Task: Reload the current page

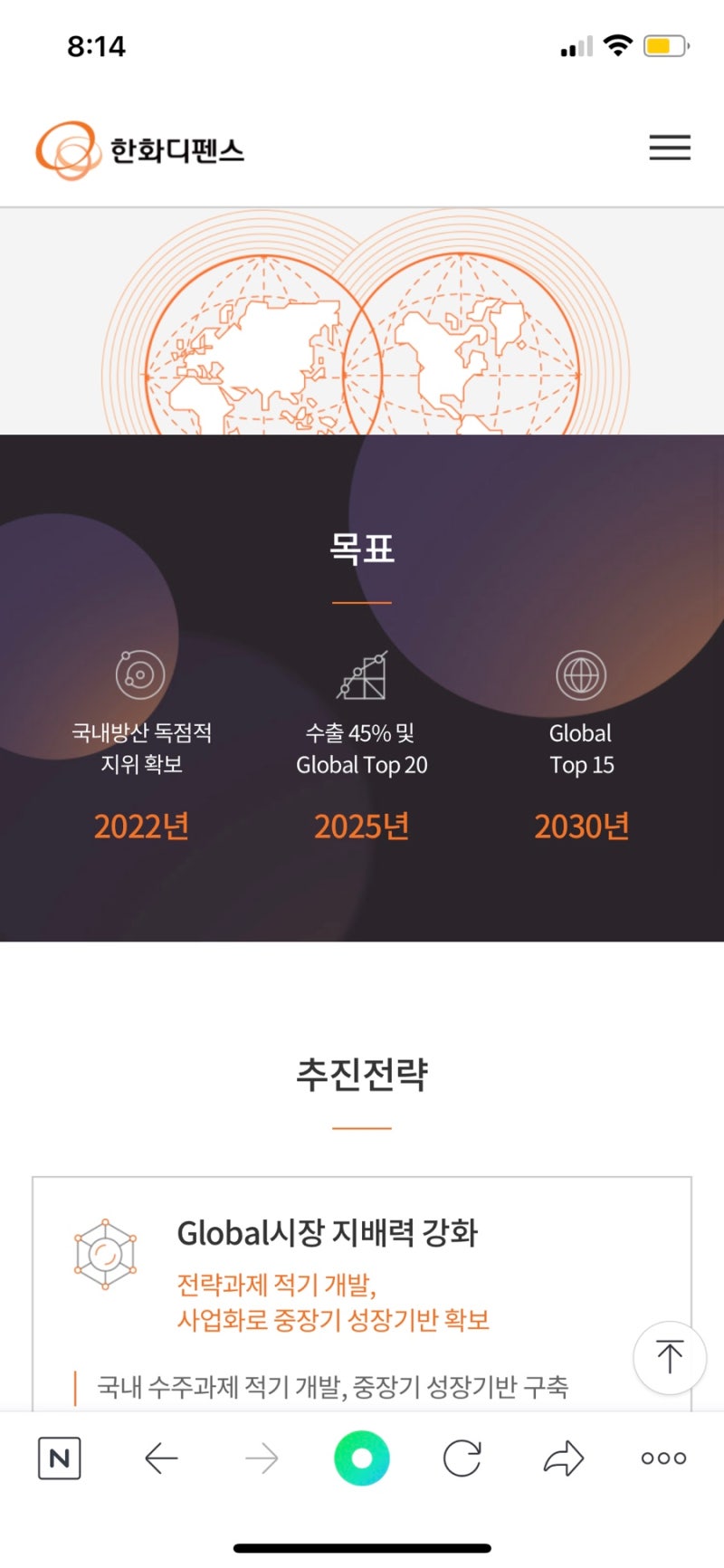Action: click(462, 1458)
